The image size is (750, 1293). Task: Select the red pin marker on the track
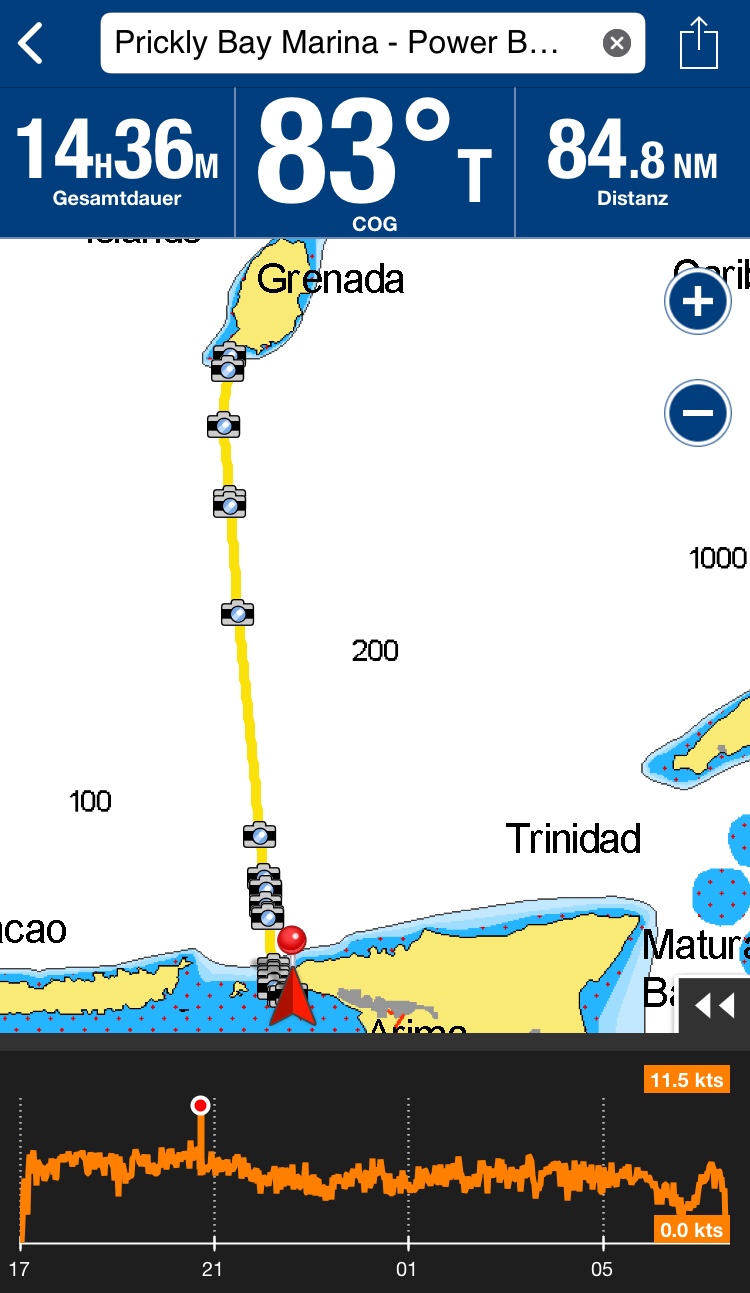coord(292,940)
